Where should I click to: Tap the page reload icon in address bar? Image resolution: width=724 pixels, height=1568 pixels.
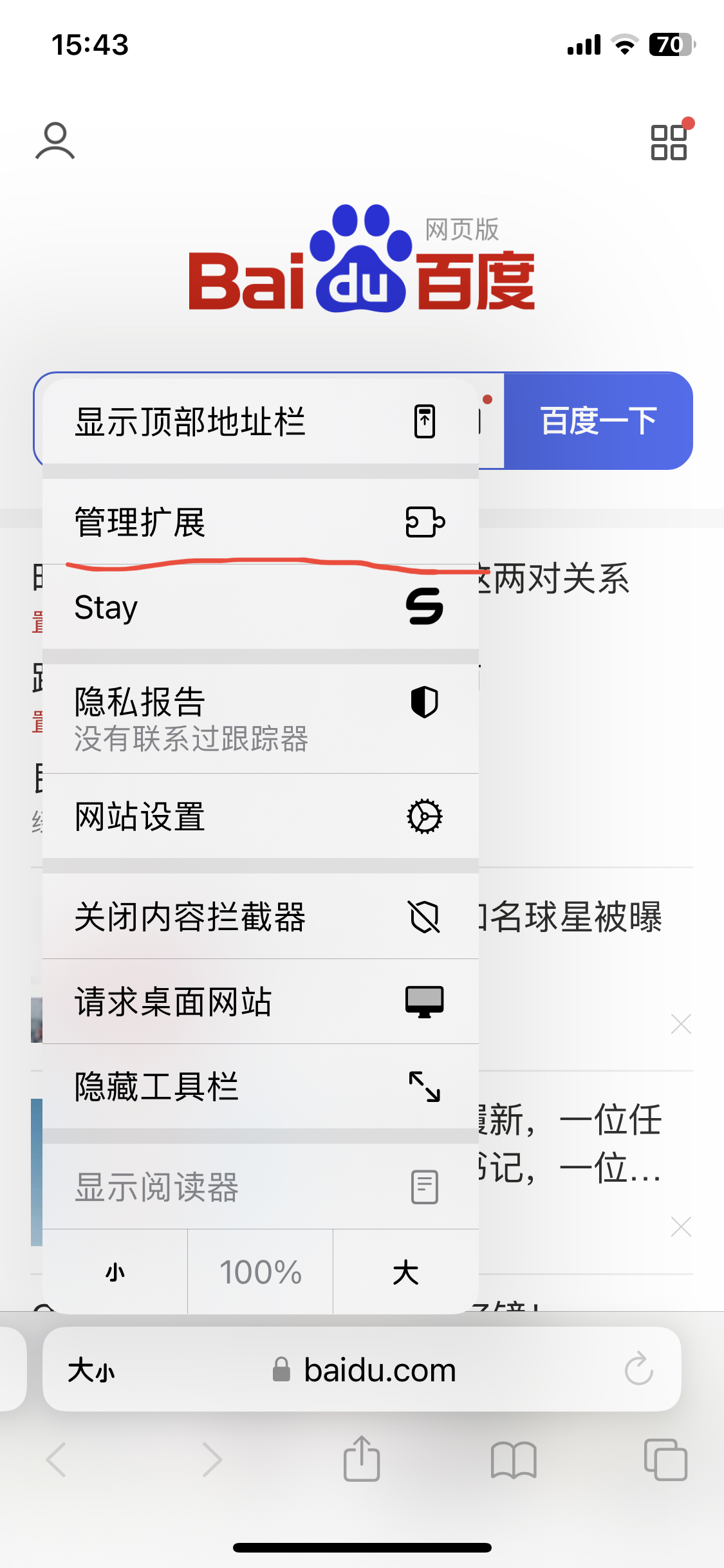coord(638,1369)
